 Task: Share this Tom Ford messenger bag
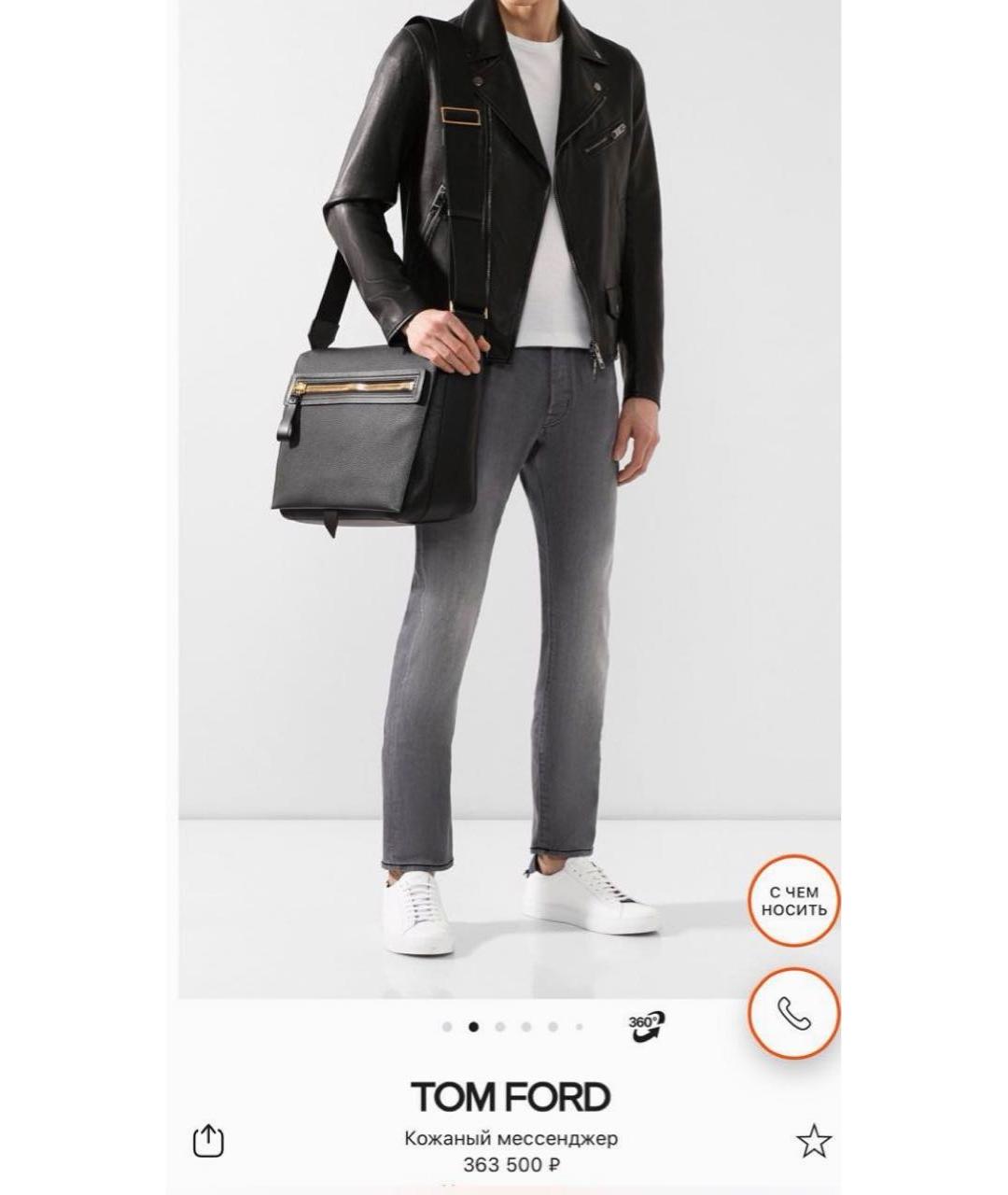209,1140
